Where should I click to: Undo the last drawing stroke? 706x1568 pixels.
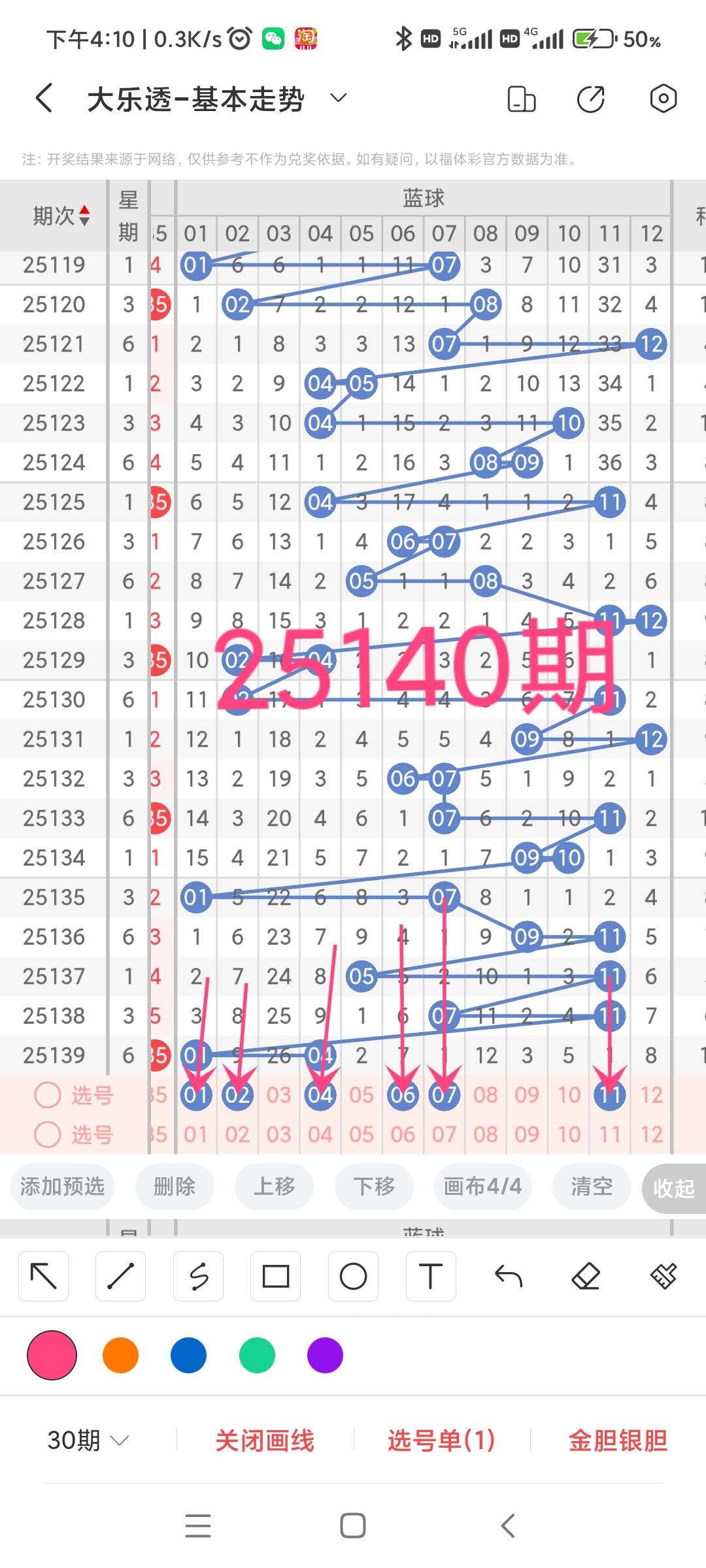click(508, 1275)
